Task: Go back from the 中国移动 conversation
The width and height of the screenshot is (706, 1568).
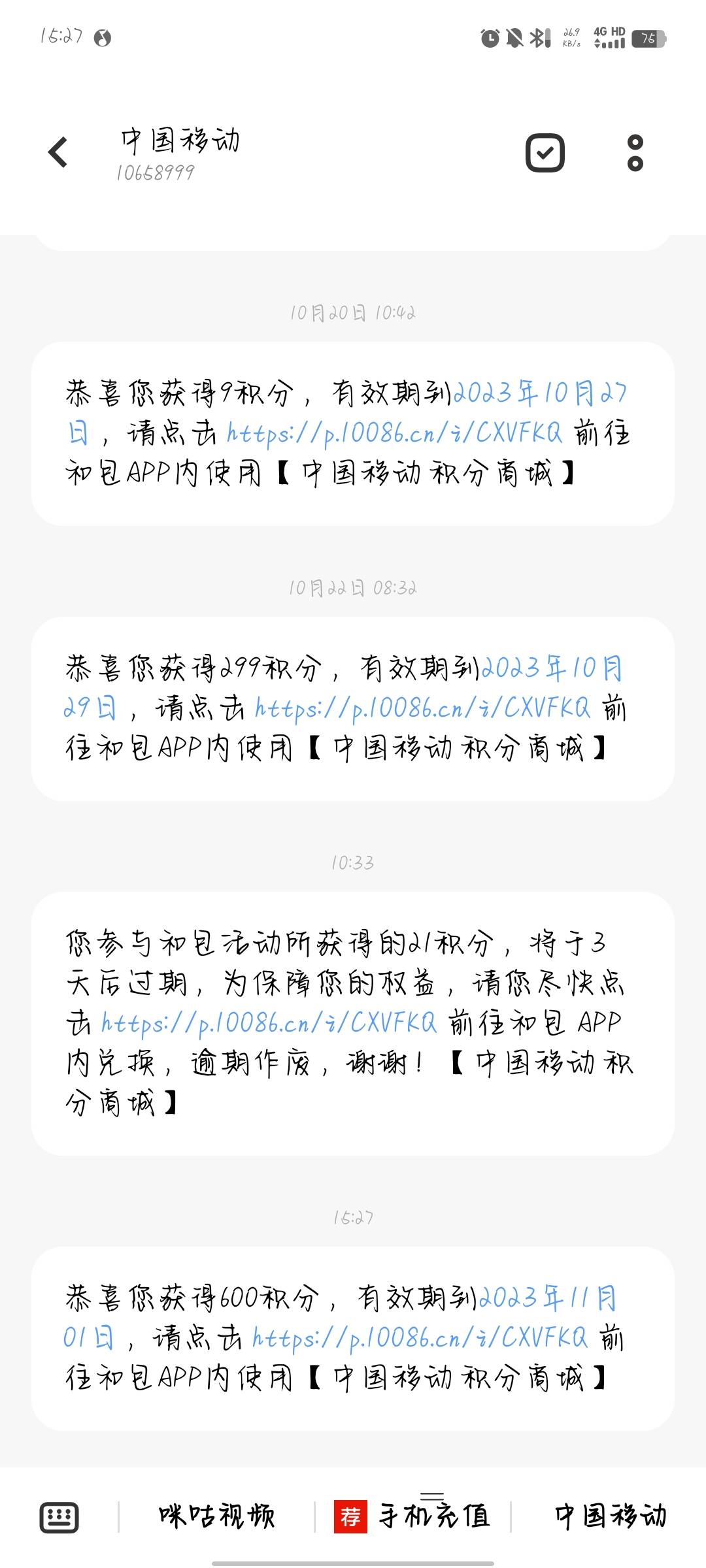Action: pyautogui.click(x=58, y=153)
